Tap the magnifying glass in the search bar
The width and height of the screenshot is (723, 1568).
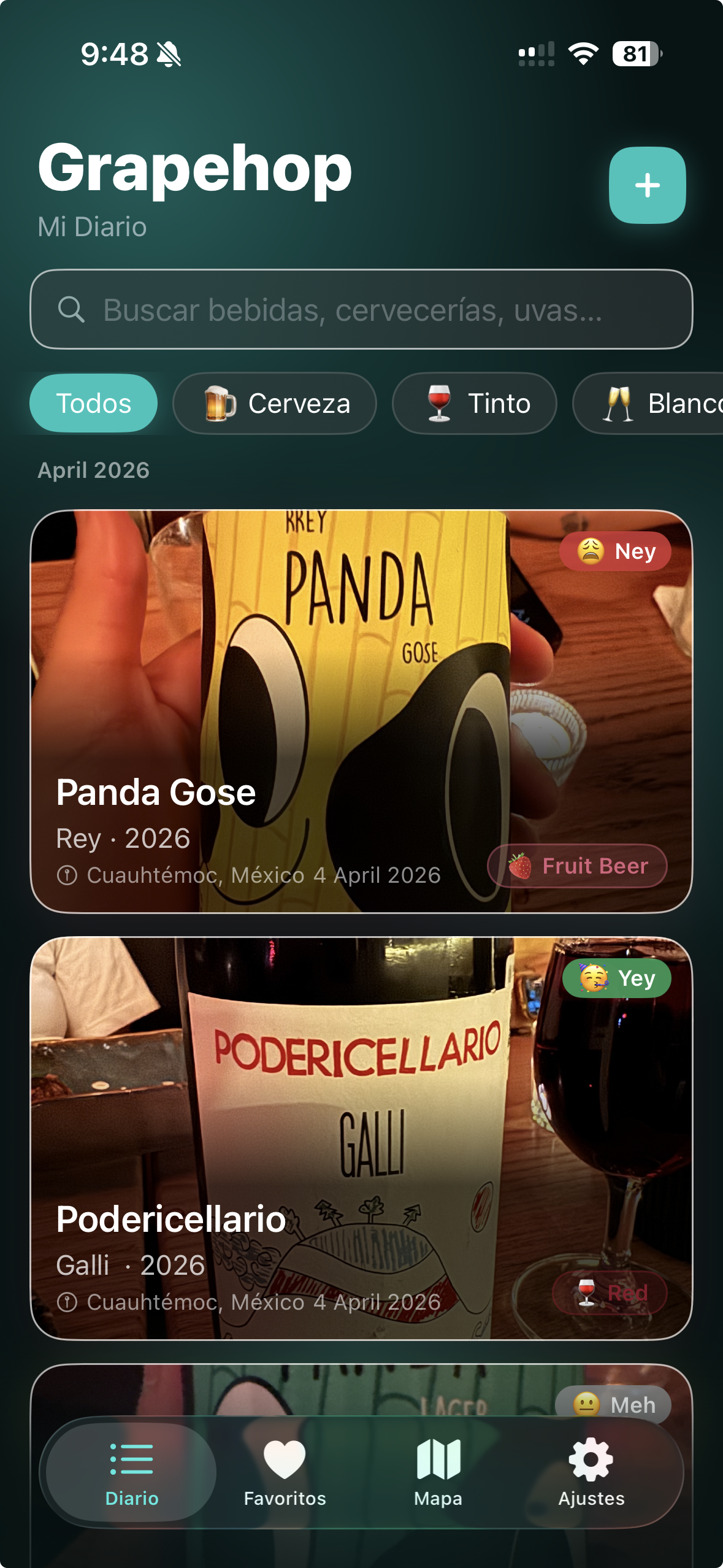(x=72, y=310)
